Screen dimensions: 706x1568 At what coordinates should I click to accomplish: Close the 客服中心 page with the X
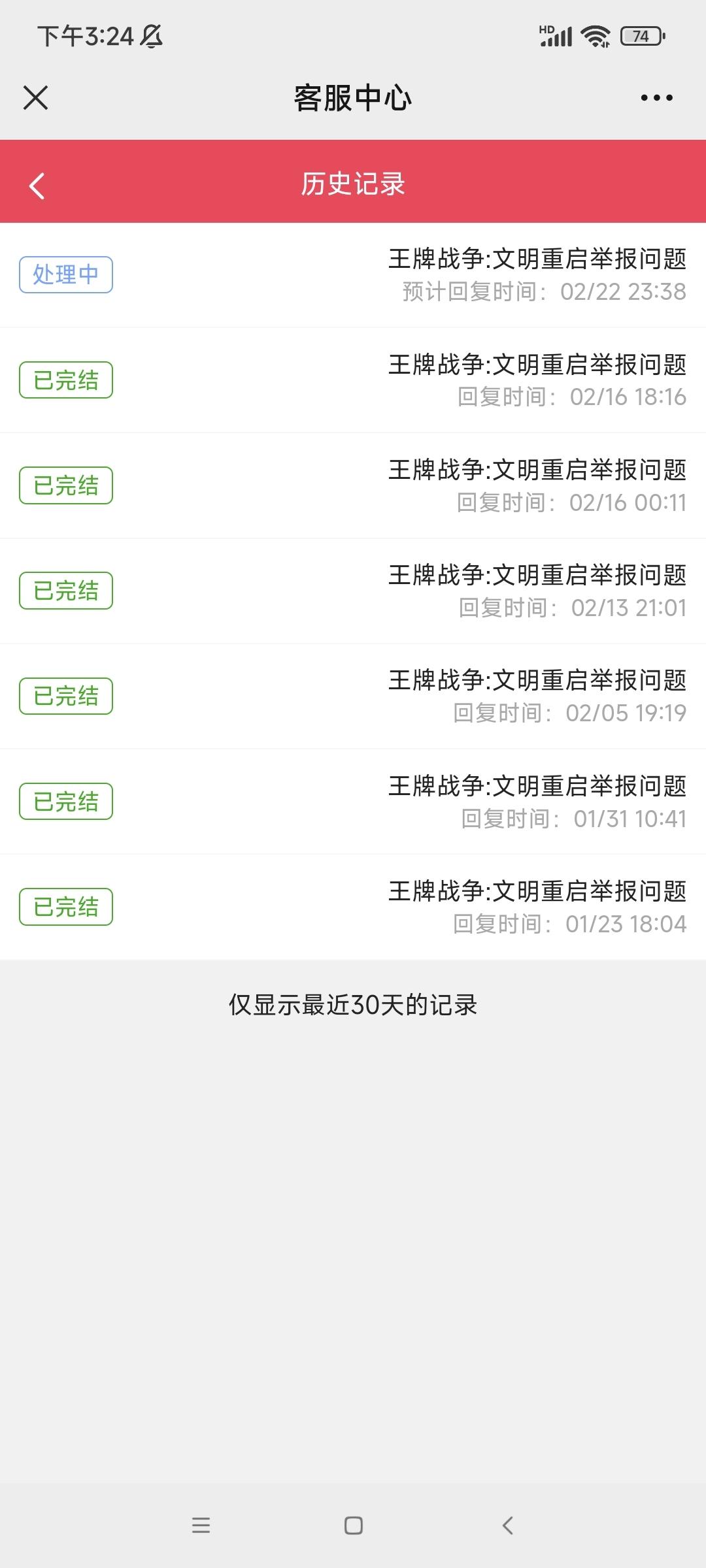tap(35, 98)
